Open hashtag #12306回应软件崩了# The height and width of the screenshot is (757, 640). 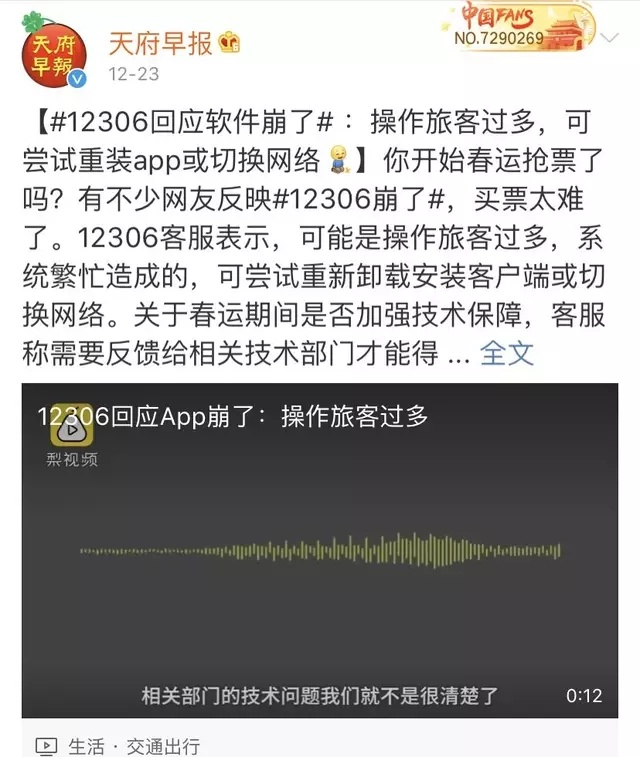(190, 124)
